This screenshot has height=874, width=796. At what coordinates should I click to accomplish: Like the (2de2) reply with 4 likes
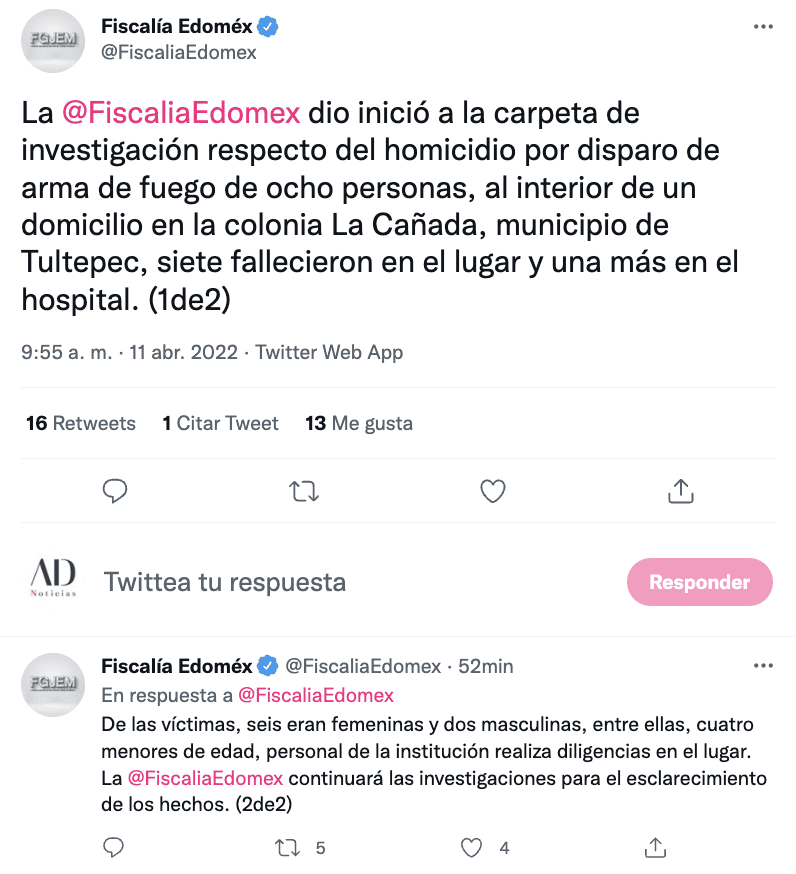pyautogui.click(x=472, y=848)
